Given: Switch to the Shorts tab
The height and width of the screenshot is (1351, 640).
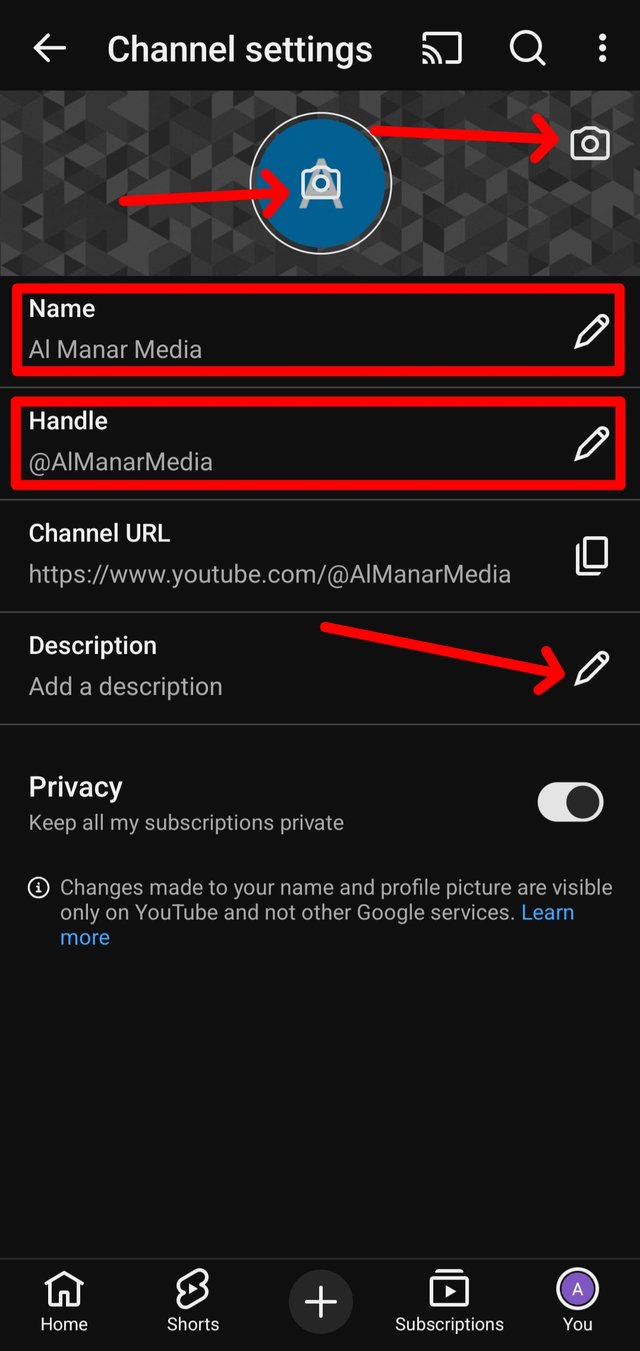Looking at the screenshot, I should (192, 1301).
